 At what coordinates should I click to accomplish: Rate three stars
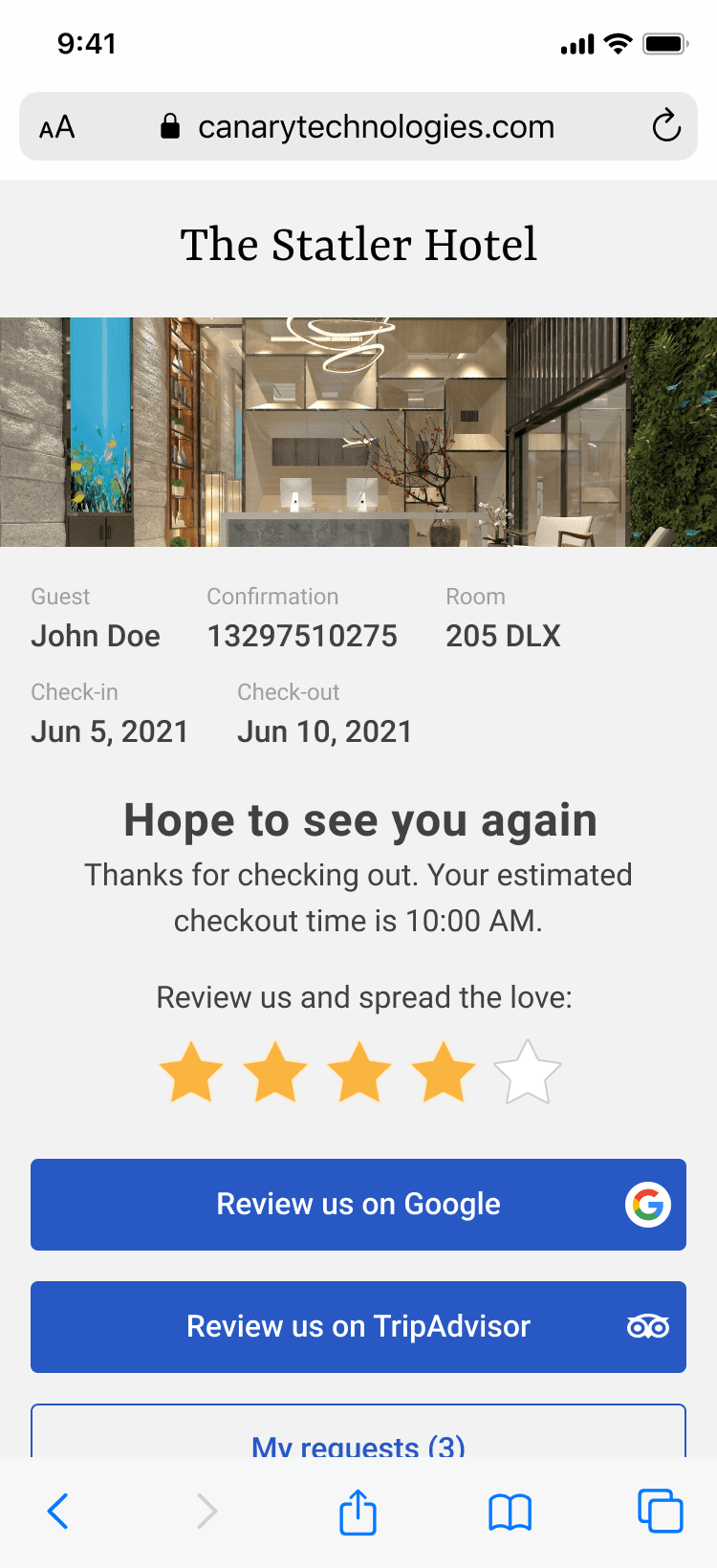(359, 1073)
